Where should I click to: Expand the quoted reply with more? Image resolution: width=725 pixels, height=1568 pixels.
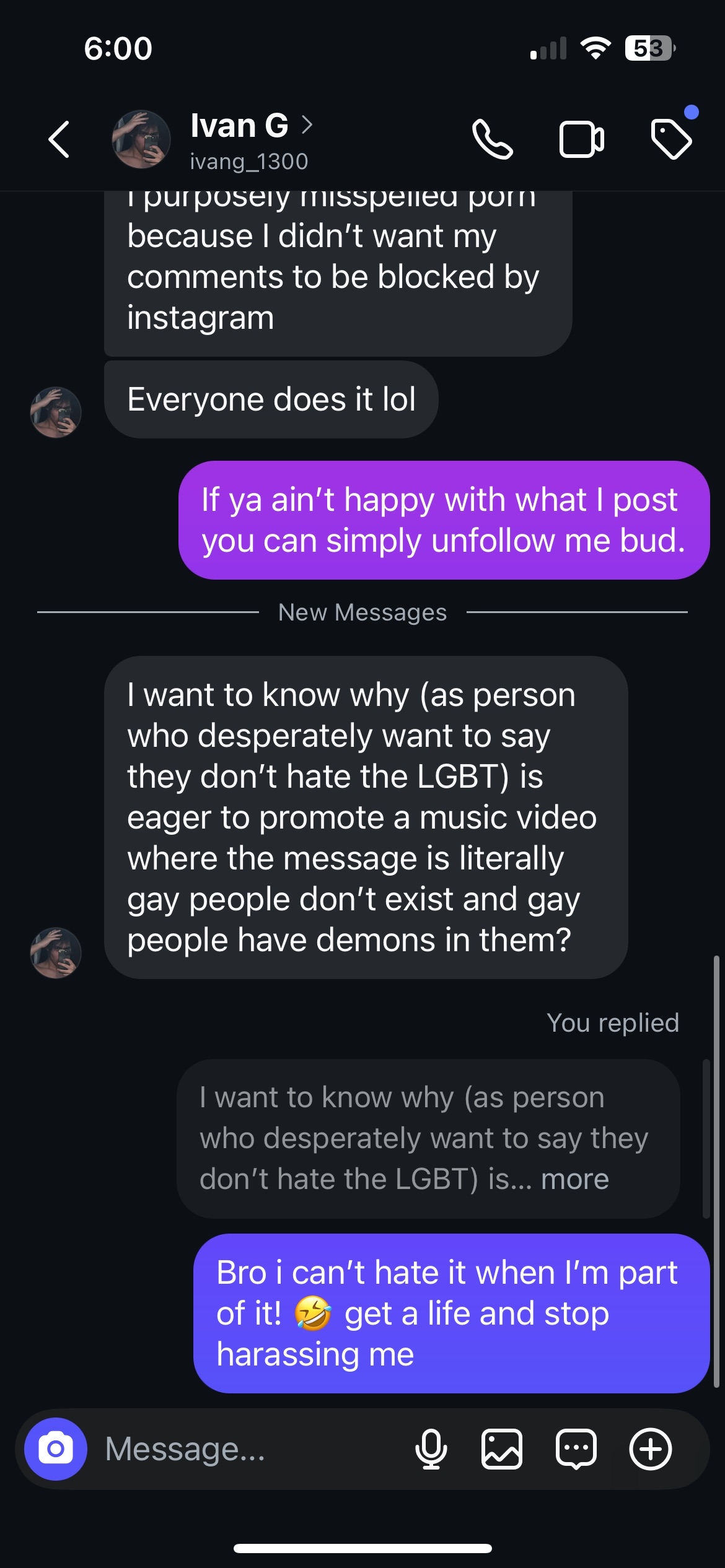click(x=574, y=1179)
